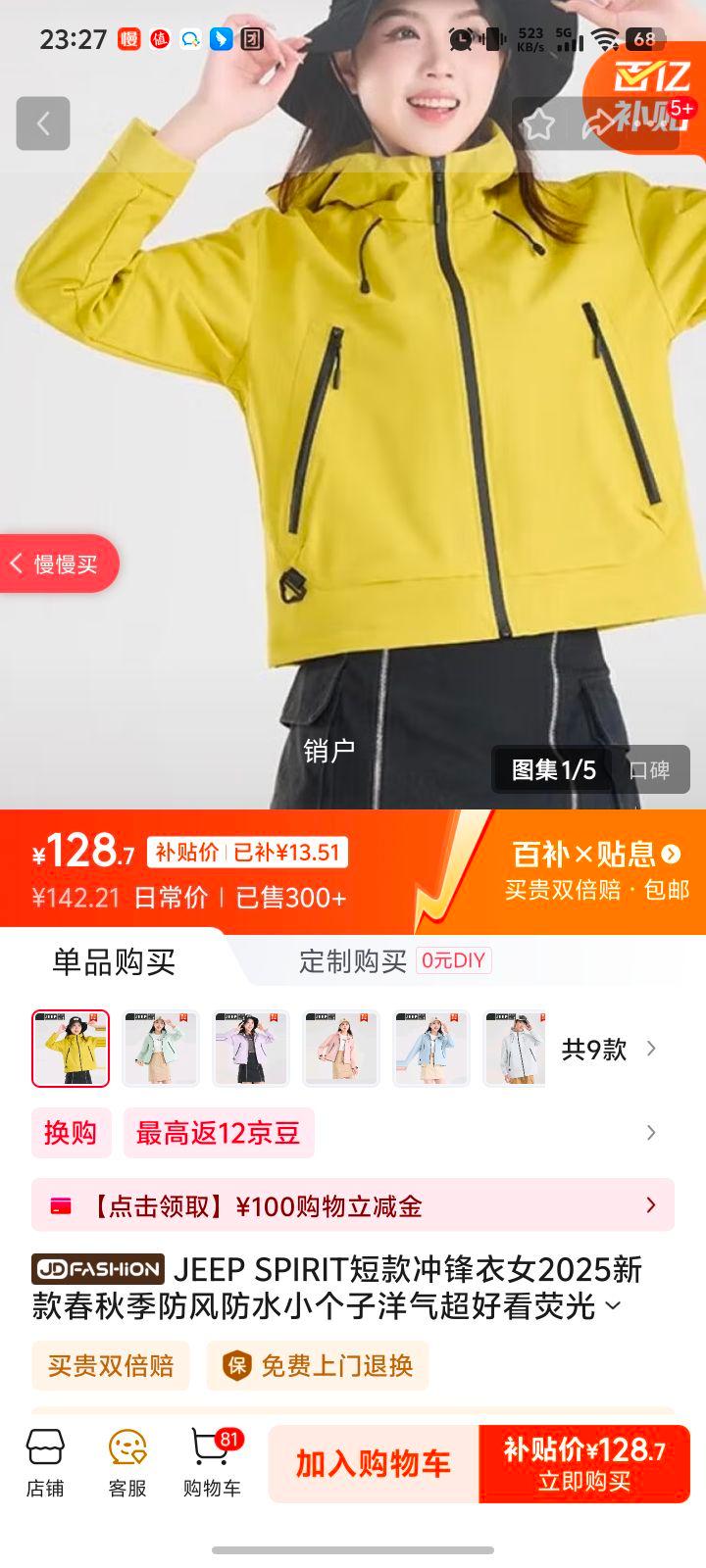This screenshot has width=706, height=1568.
Task: Claim the ¥100购物立减金 coupon
Action: 353,1205
